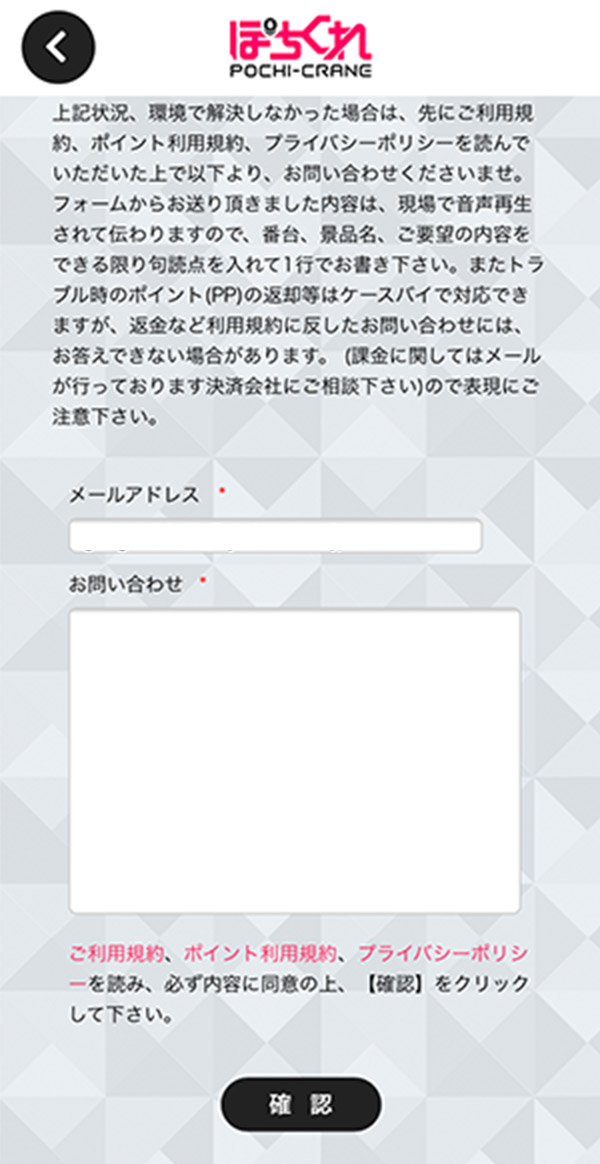
Task: Tap the お問い合わせ message text area
Action: [294, 760]
